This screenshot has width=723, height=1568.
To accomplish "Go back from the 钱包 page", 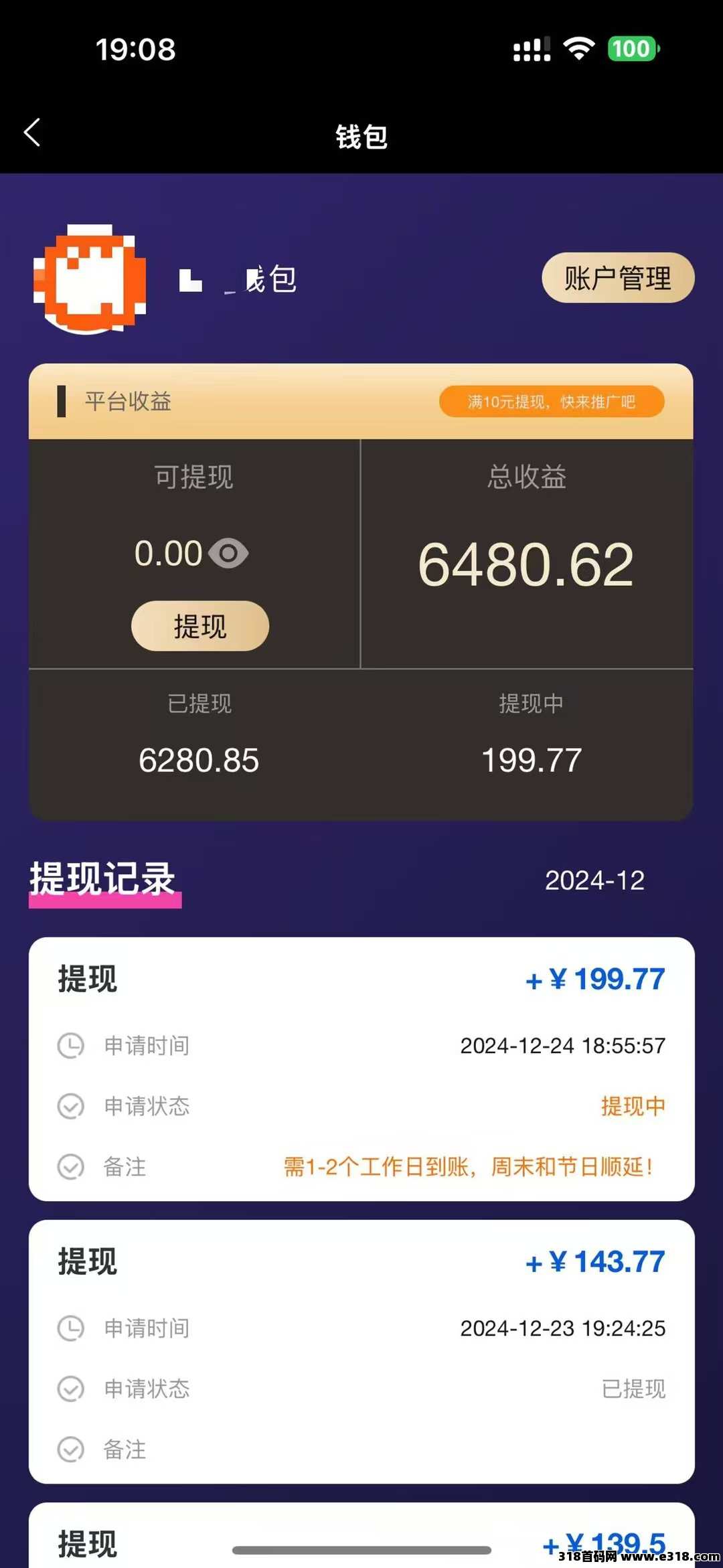I will 32,133.
